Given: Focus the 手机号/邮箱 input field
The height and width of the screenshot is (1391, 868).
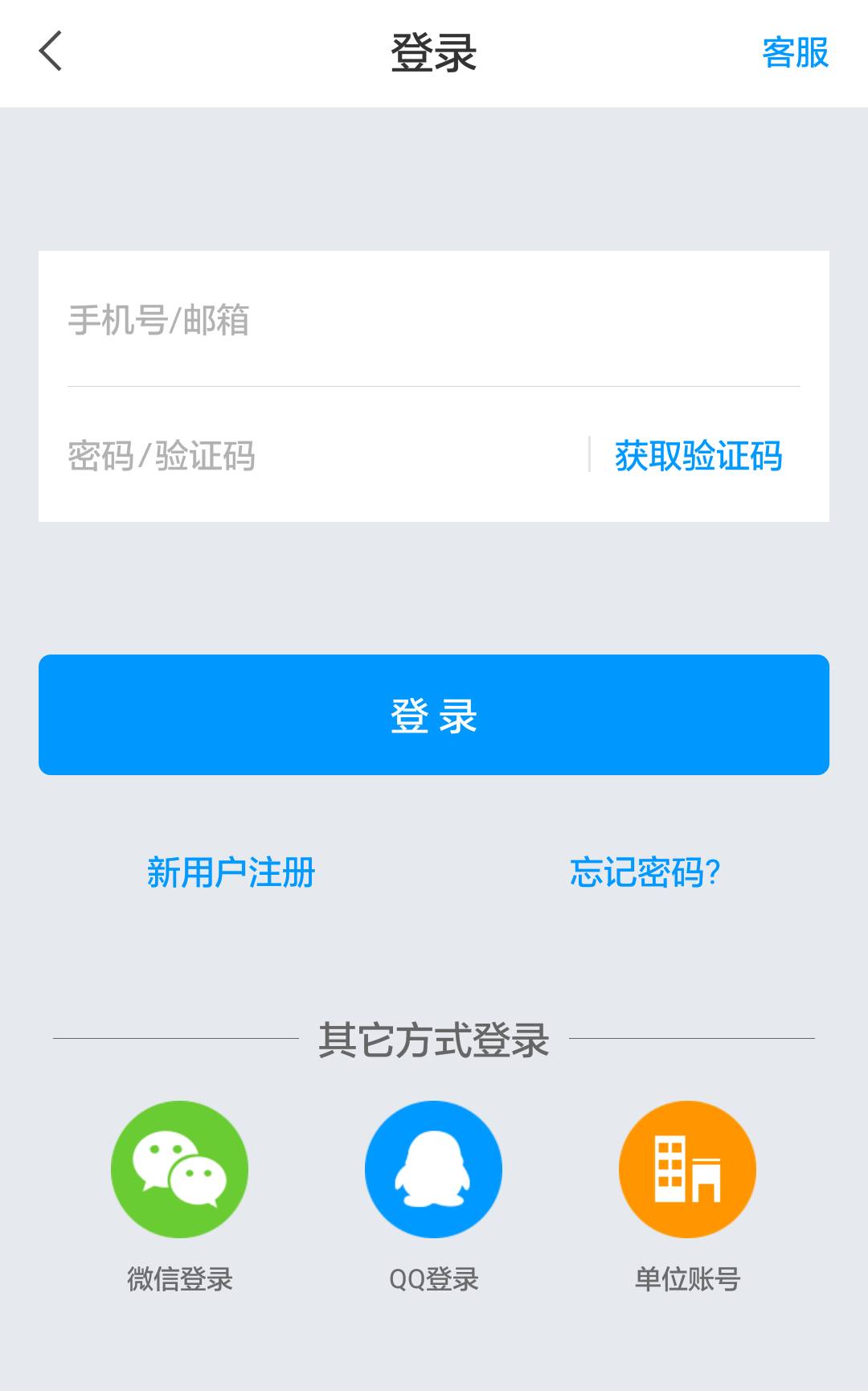Looking at the screenshot, I should coord(434,320).
